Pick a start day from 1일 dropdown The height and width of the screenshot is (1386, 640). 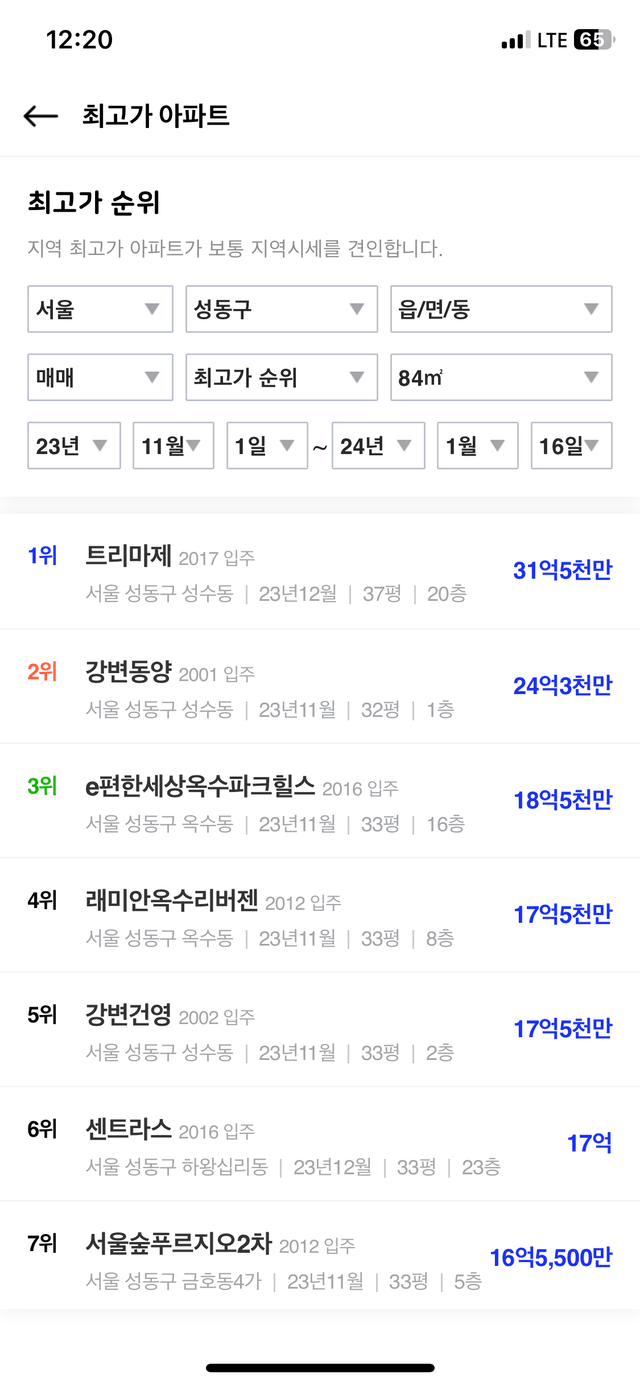click(x=267, y=446)
